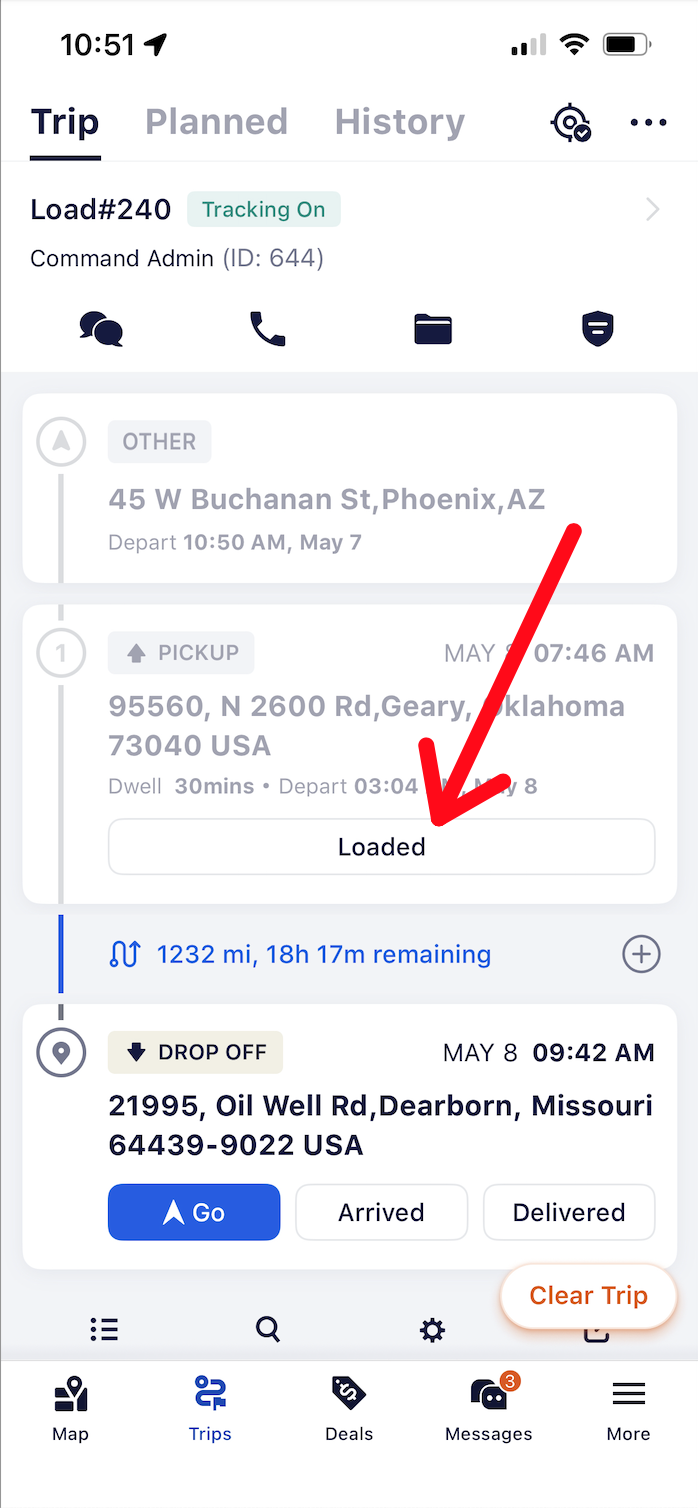Screen dimensions: 698x1508
Task: Open the list view icon
Action: (x=104, y=1329)
